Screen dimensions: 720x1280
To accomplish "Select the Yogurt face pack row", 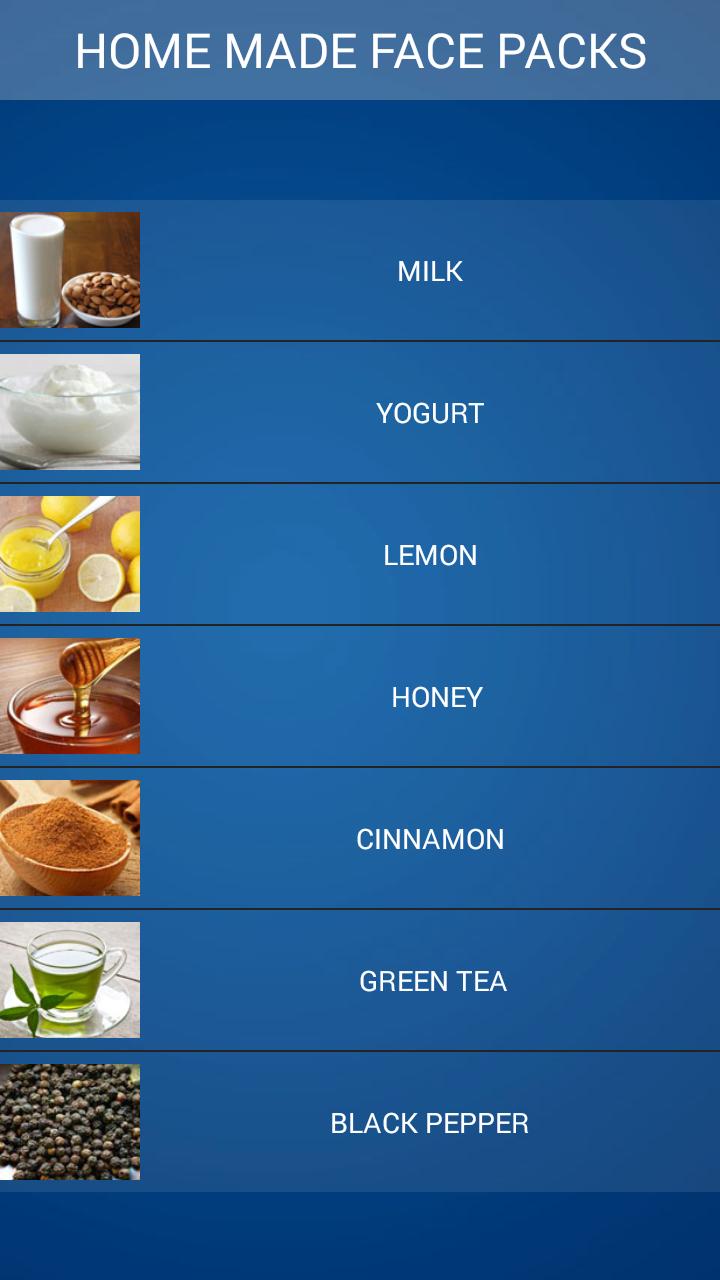I will coord(430,413).
